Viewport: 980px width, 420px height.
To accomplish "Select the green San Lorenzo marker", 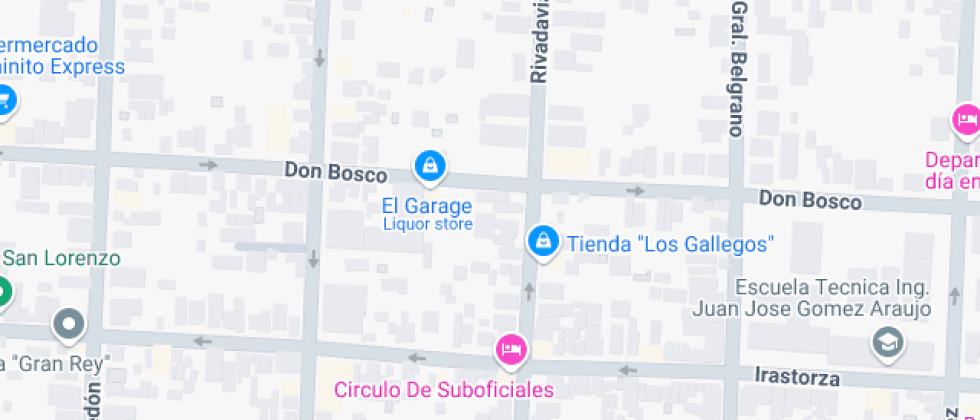I will coord(3,290).
